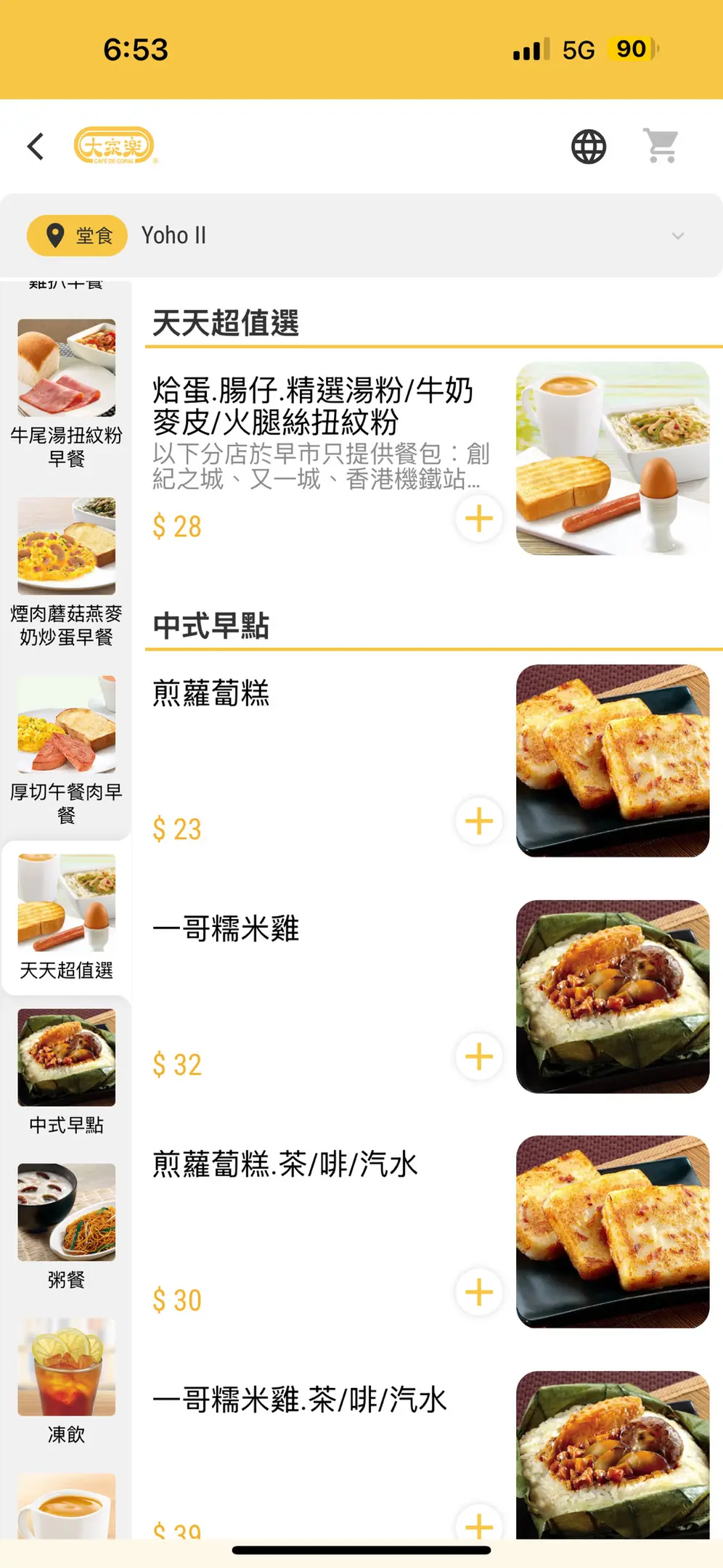Choose the 天天超值選 sidebar category

pyautogui.click(x=66, y=918)
